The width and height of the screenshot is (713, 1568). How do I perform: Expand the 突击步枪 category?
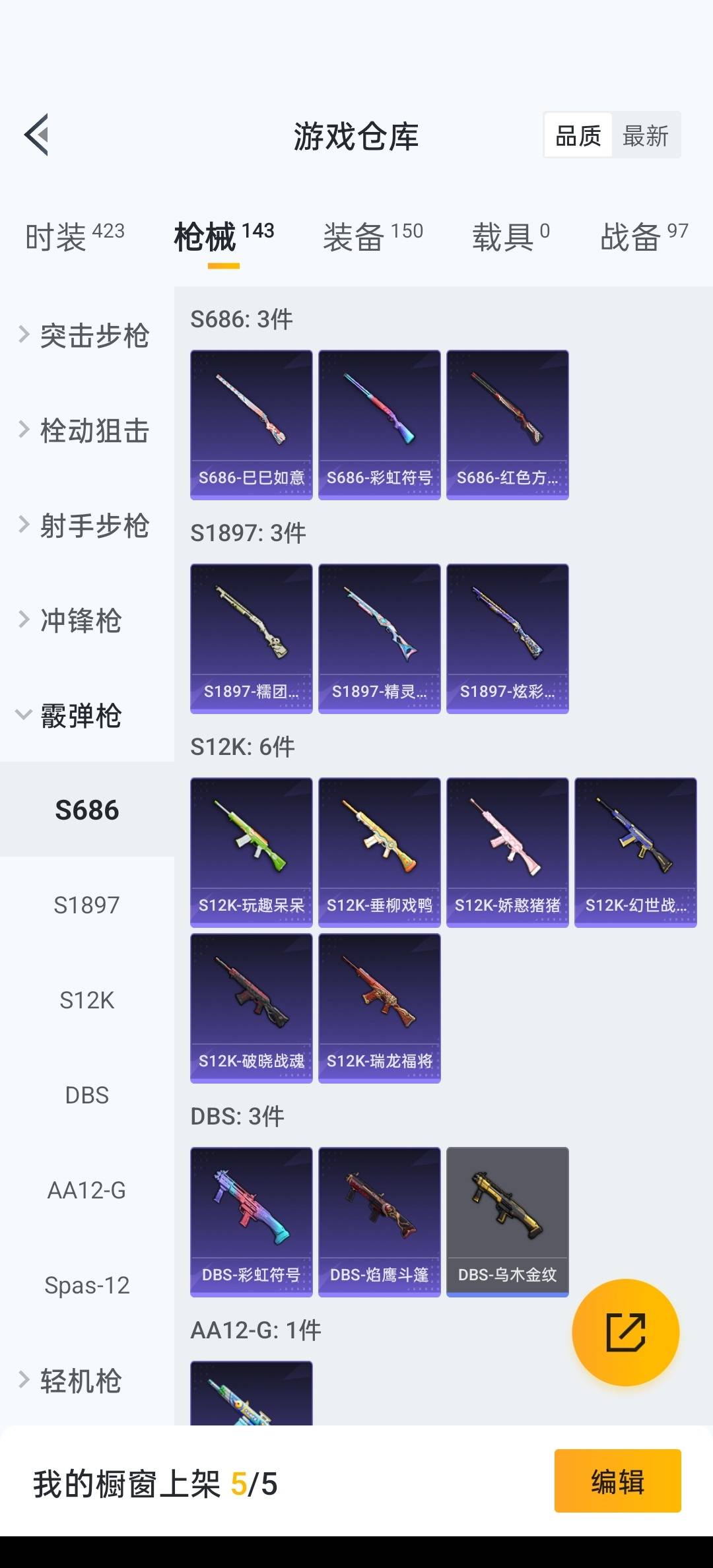(86, 335)
